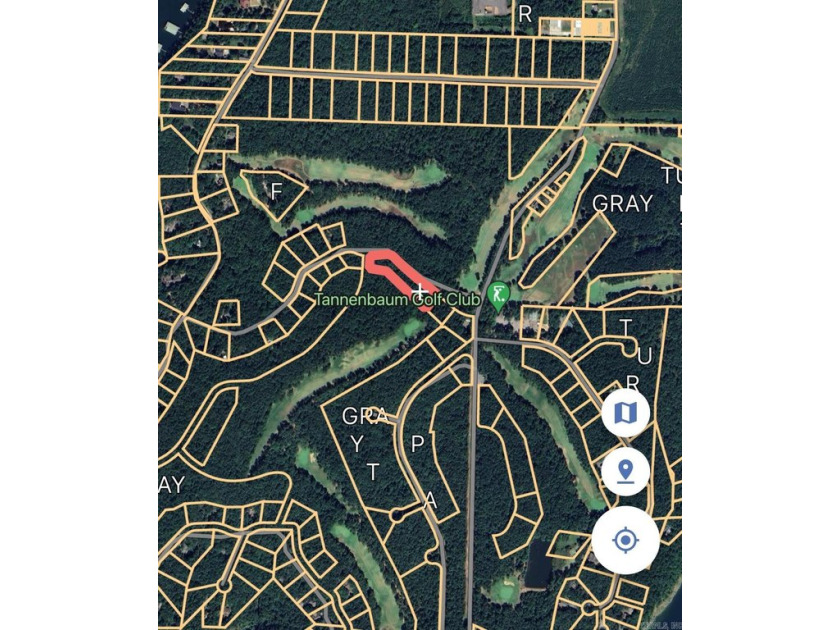The width and height of the screenshot is (840, 630).
Task: Select the Tannenbaum Golf Club marker
Action: tap(498, 296)
